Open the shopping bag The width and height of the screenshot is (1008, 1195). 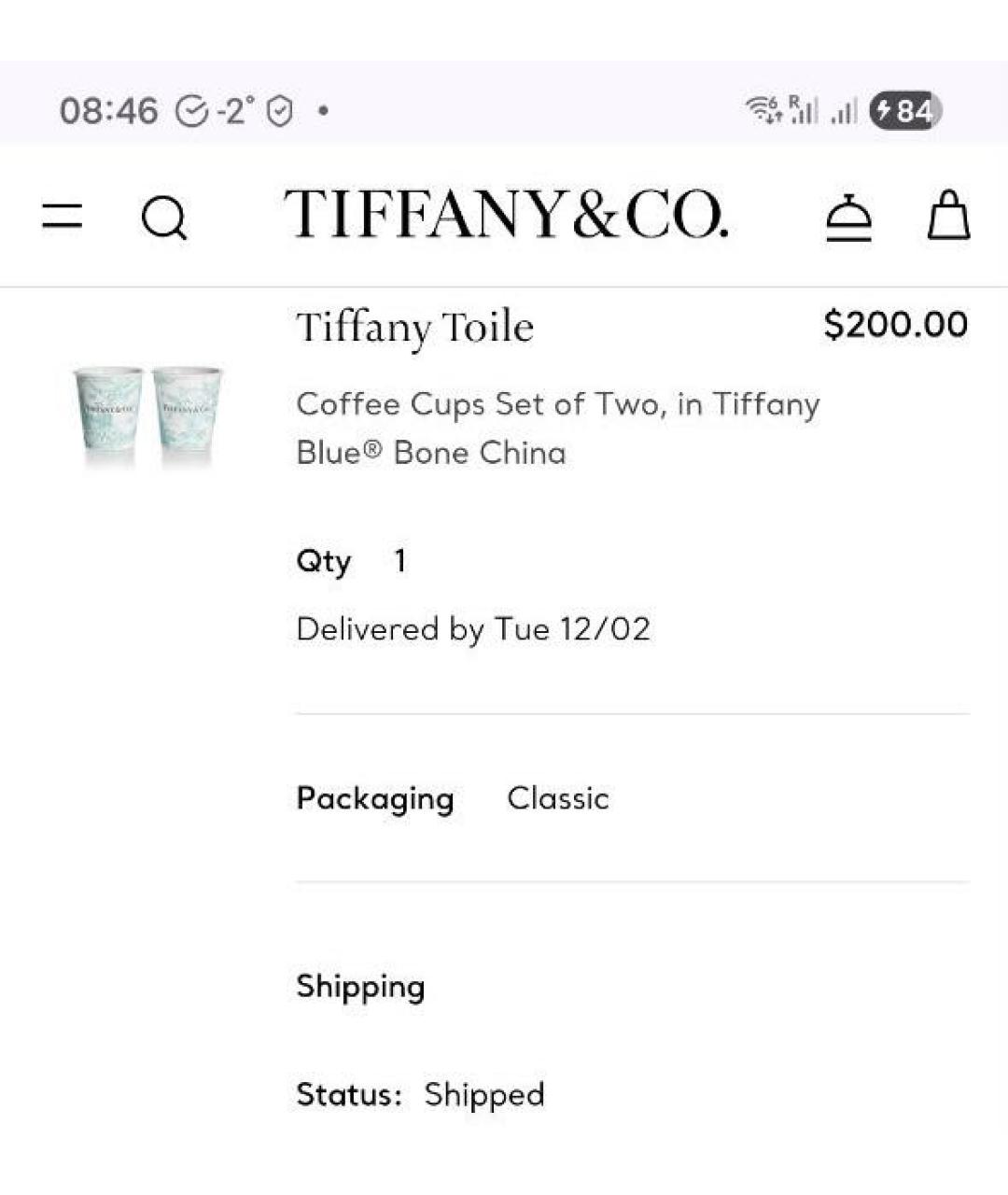(x=948, y=216)
